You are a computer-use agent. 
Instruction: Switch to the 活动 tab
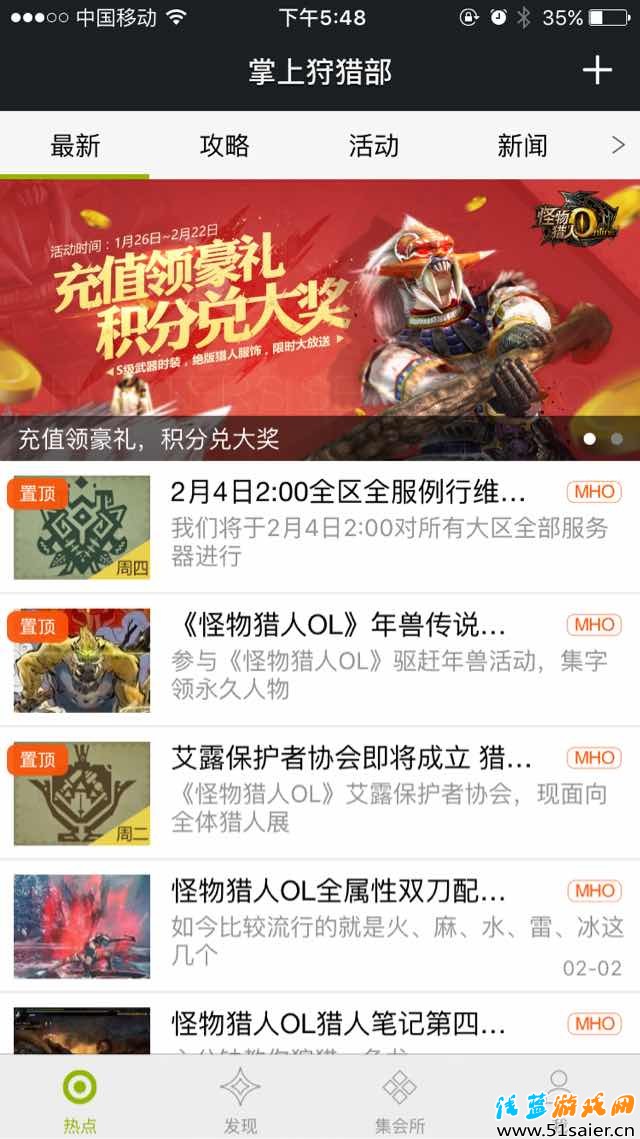point(373,146)
